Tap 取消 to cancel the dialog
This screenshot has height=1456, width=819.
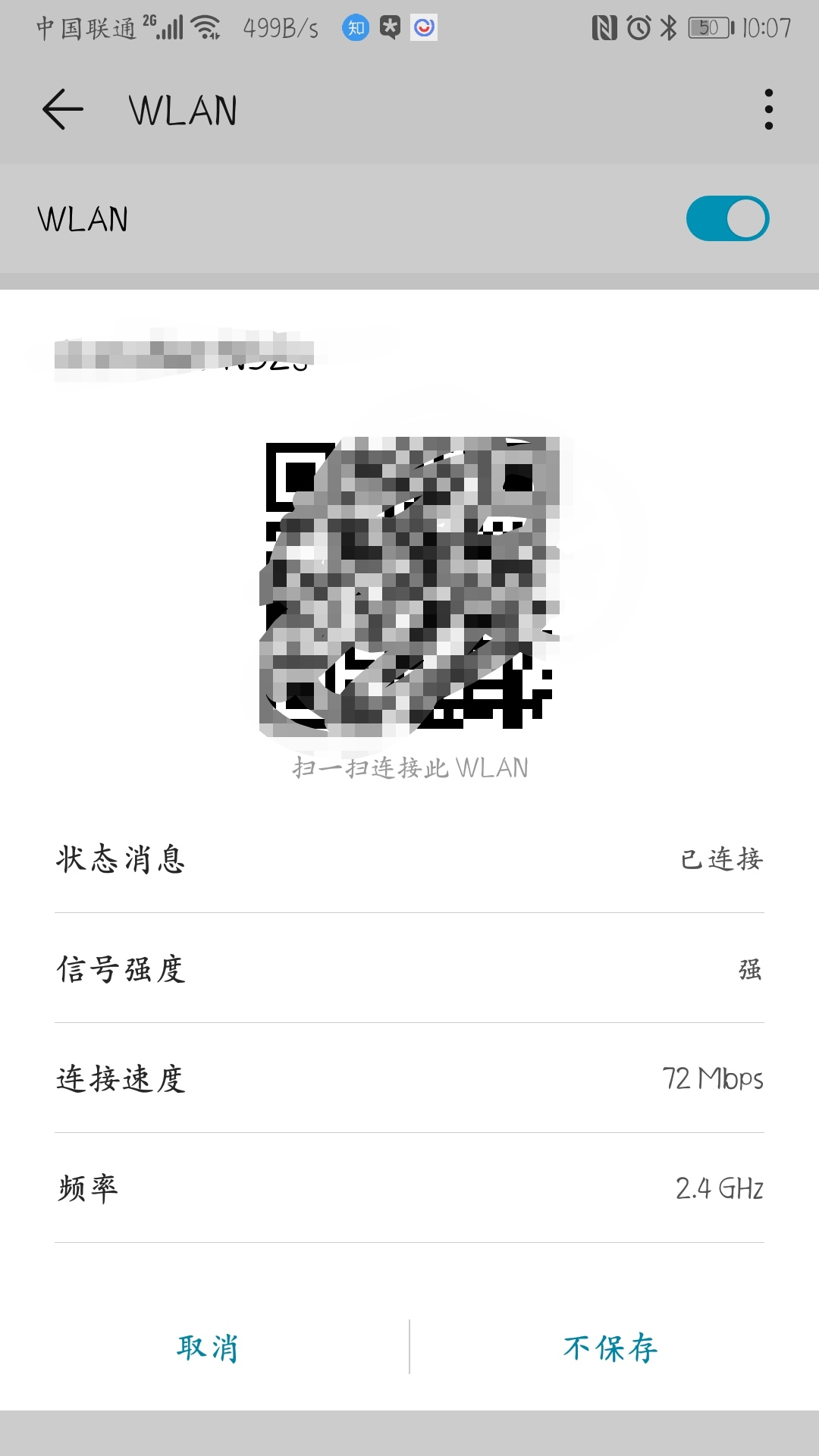[206, 1348]
